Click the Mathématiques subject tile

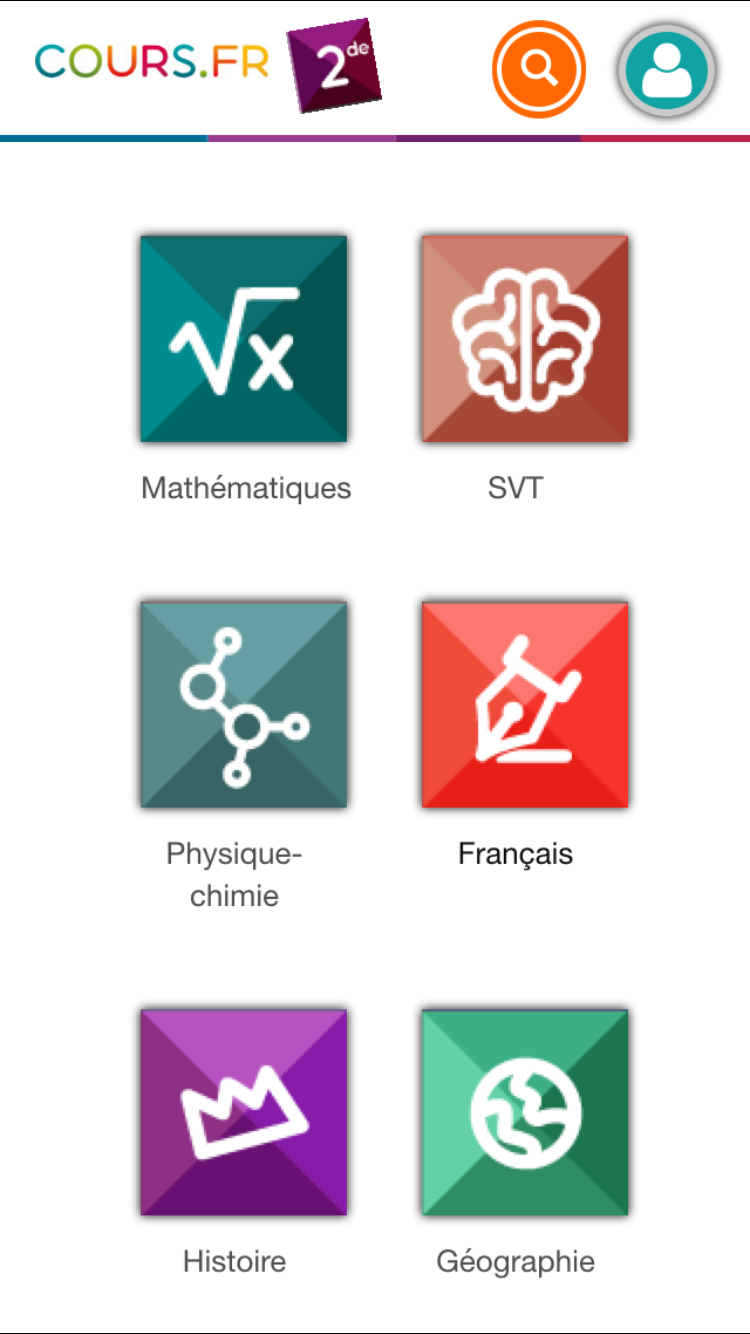click(x=243, y=338)
